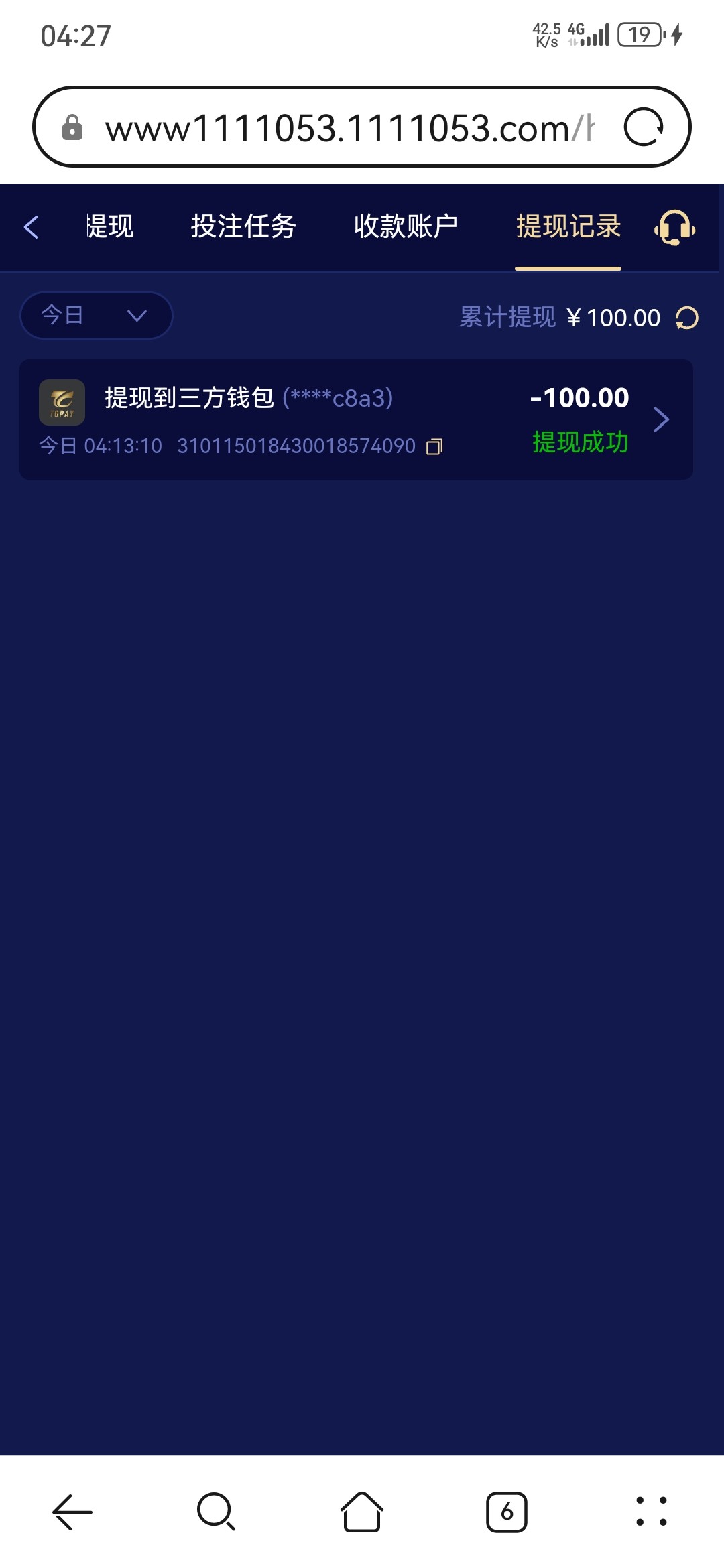The height and width of the screenshot is (1568, 724).
Task: Reload the page in the address bar
Action: tap(643, 127)
